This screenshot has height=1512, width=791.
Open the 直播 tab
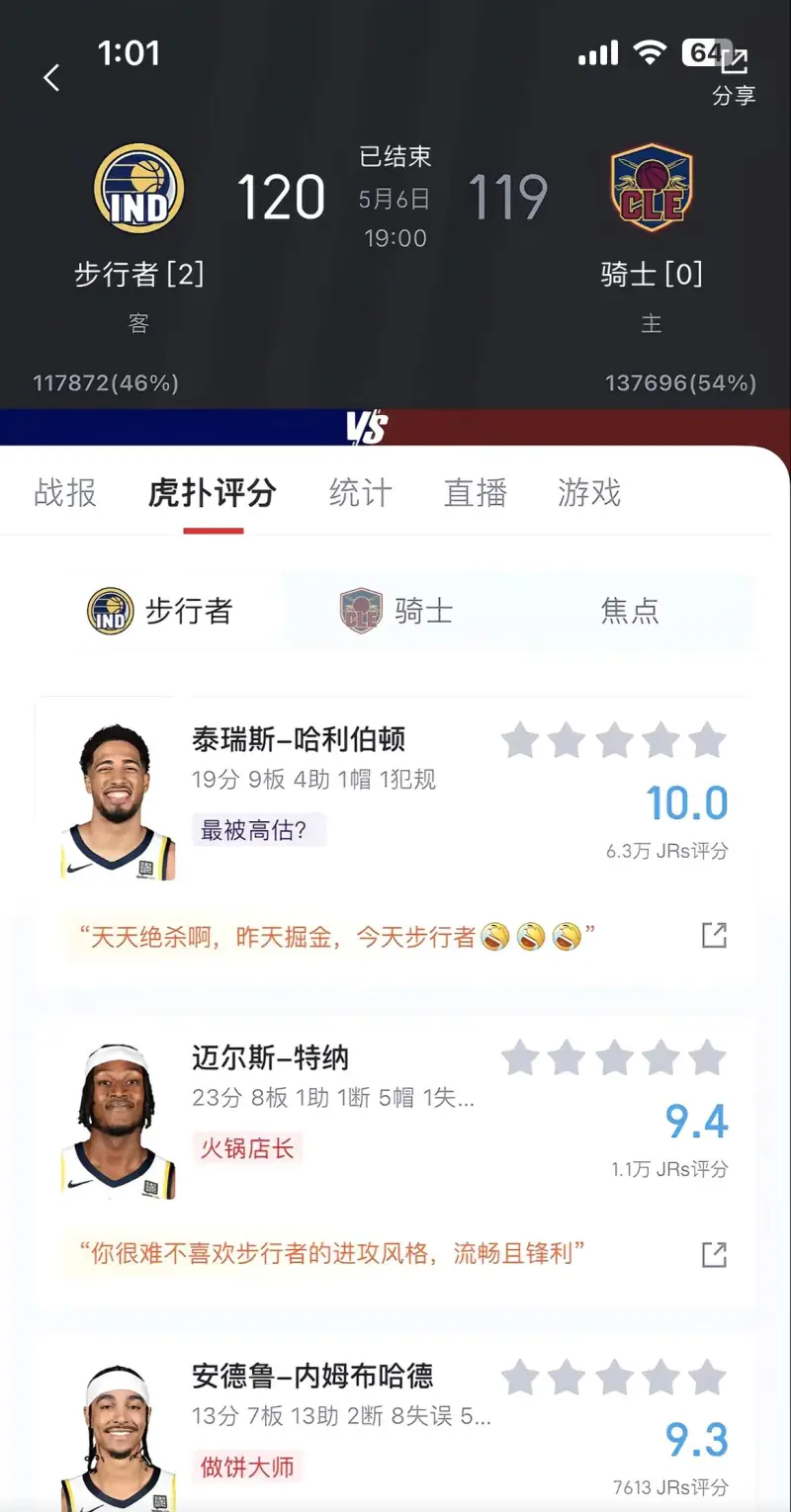coord(475,492)
